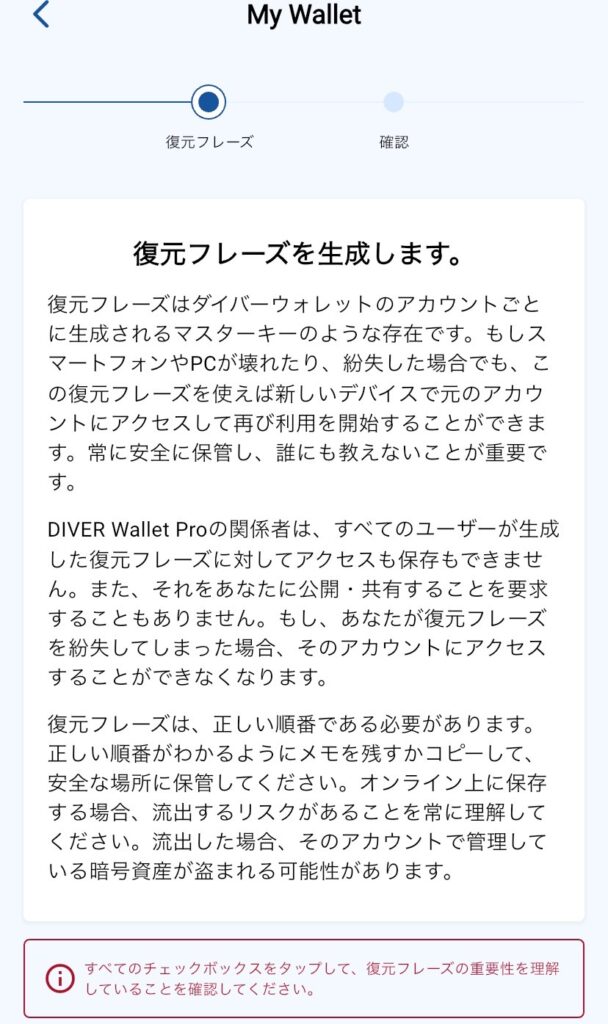Go back from My Wallet screen

[x=41, y=15]
